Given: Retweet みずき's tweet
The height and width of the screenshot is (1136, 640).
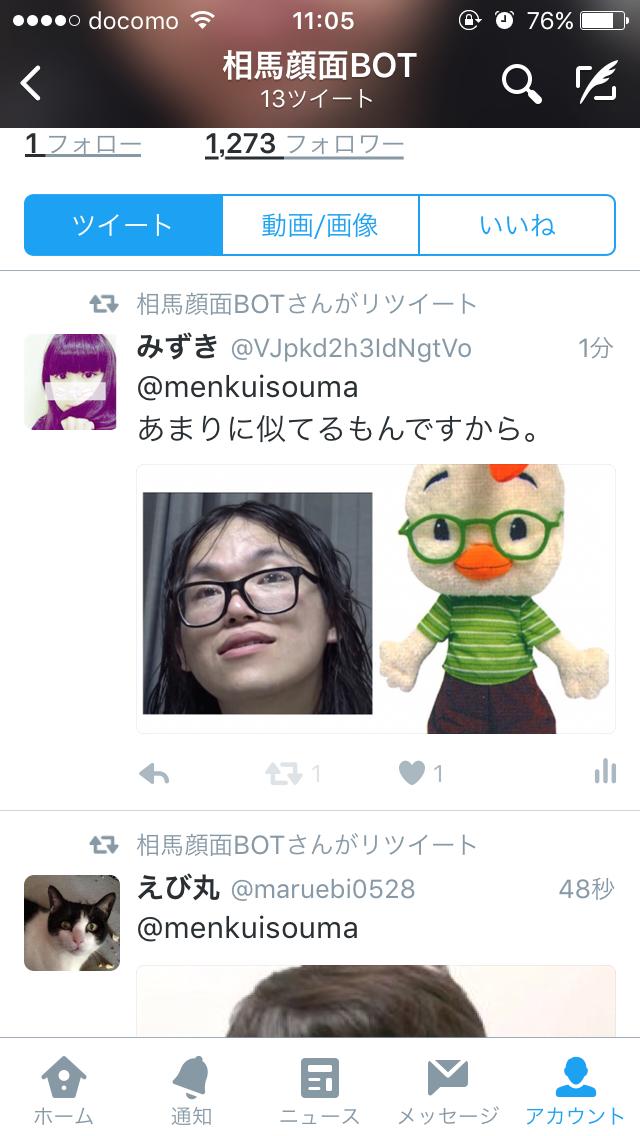Looking at the screenshot, I should pyautogui.click(x=283, y=772).
